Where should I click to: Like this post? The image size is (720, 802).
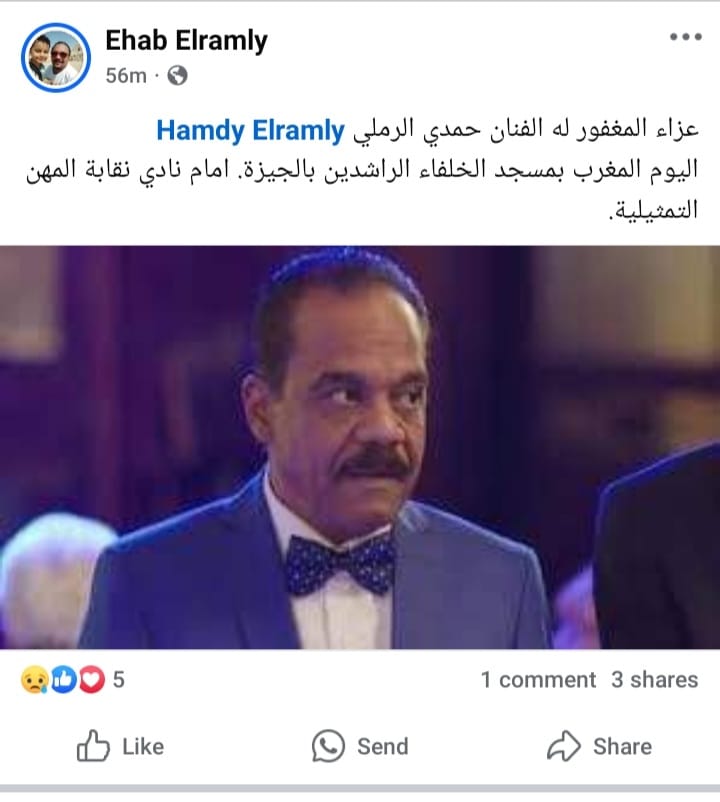(x=120, y=746)
